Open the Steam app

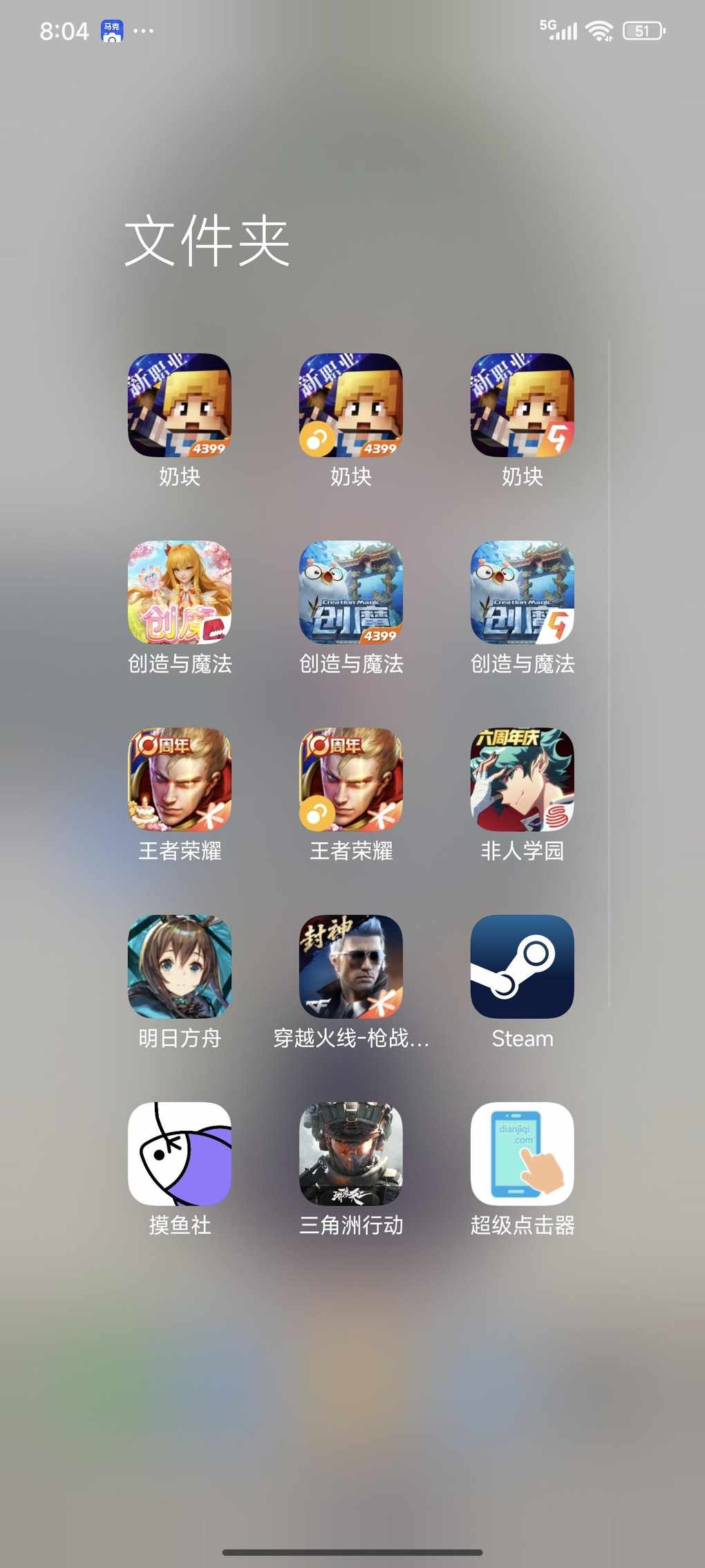[x=523, y=967]
